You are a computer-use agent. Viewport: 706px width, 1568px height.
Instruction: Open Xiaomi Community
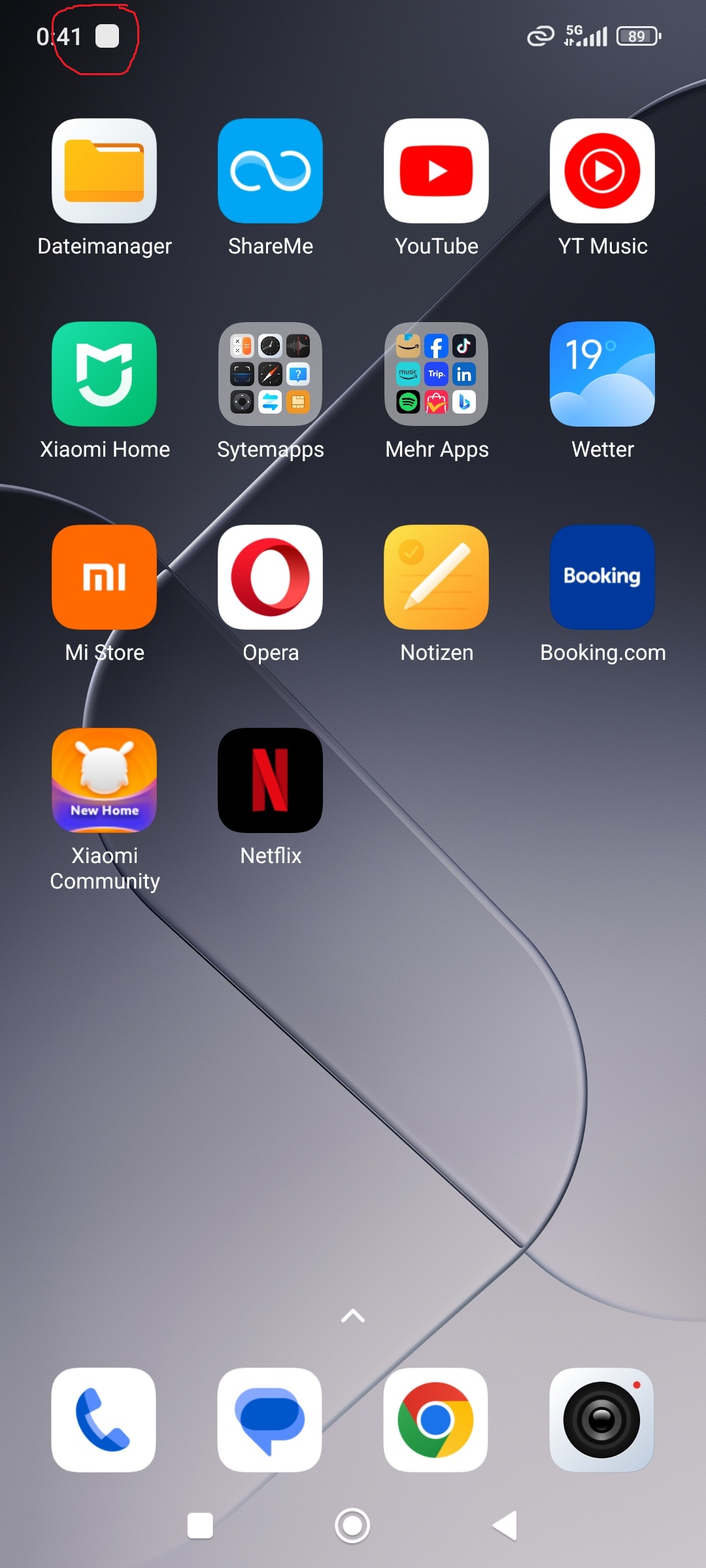(104, 781)
